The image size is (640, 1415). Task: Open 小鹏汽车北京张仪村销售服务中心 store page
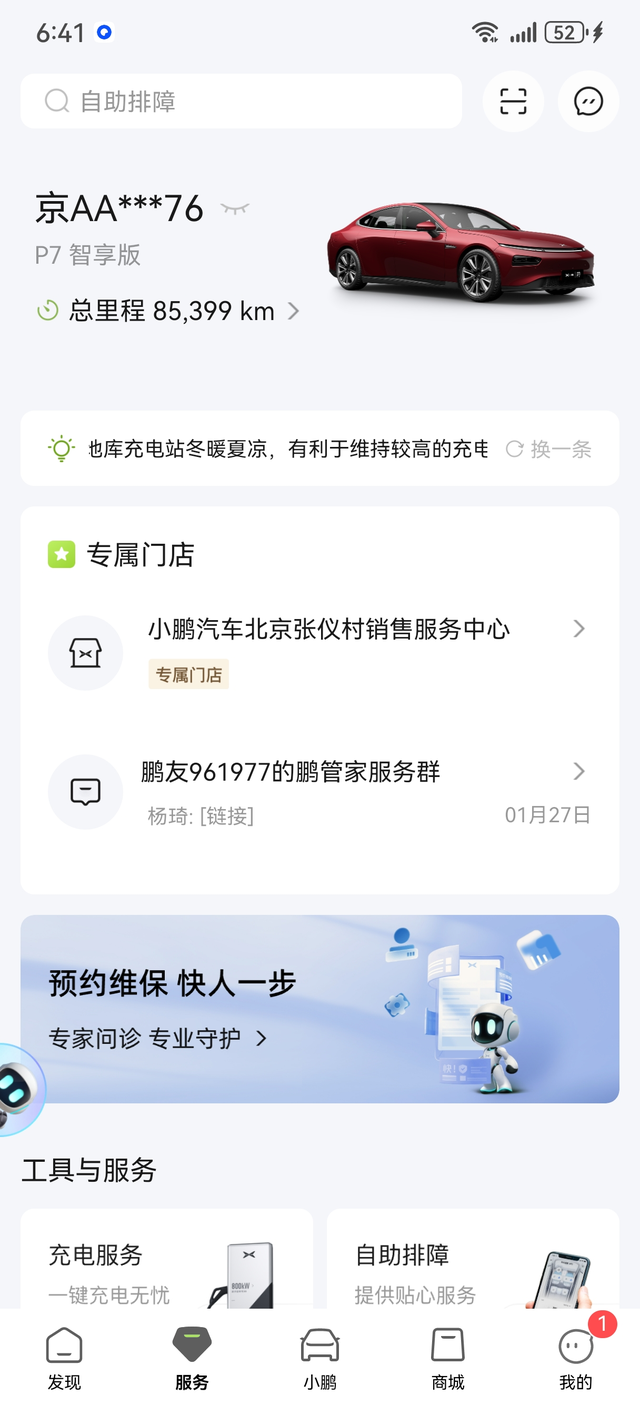tap(330, 630)
